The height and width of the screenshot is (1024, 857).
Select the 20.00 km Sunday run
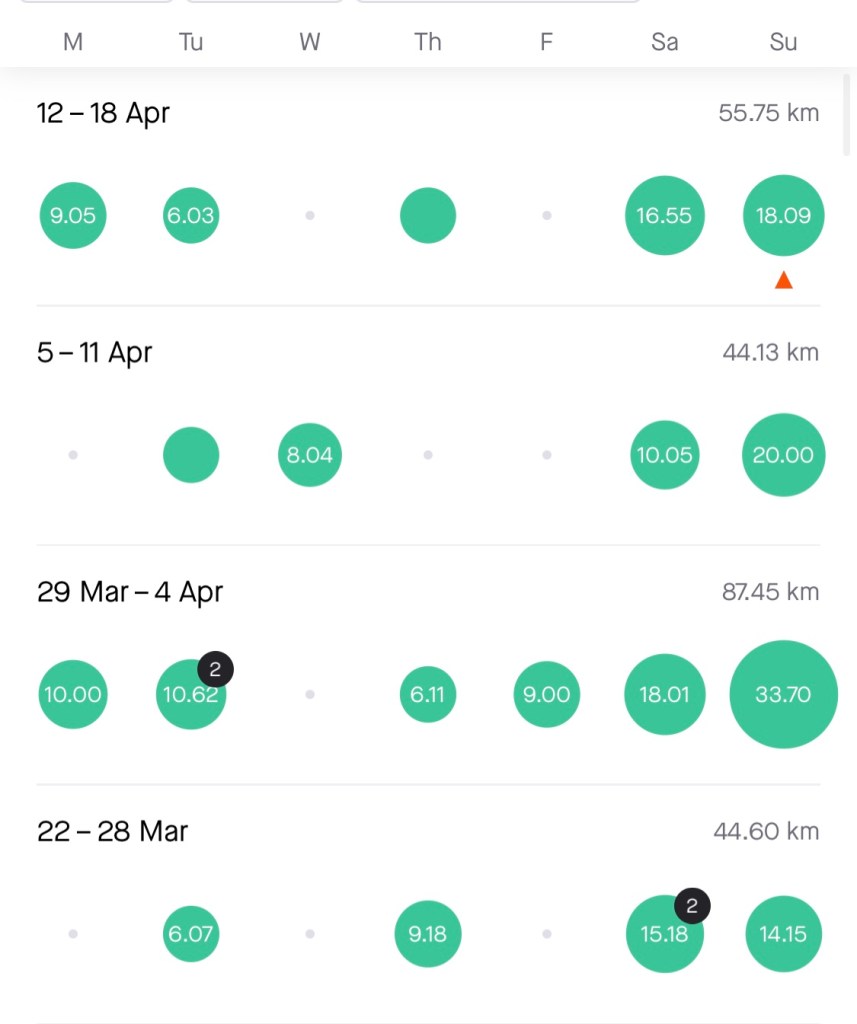click(783, 455)
